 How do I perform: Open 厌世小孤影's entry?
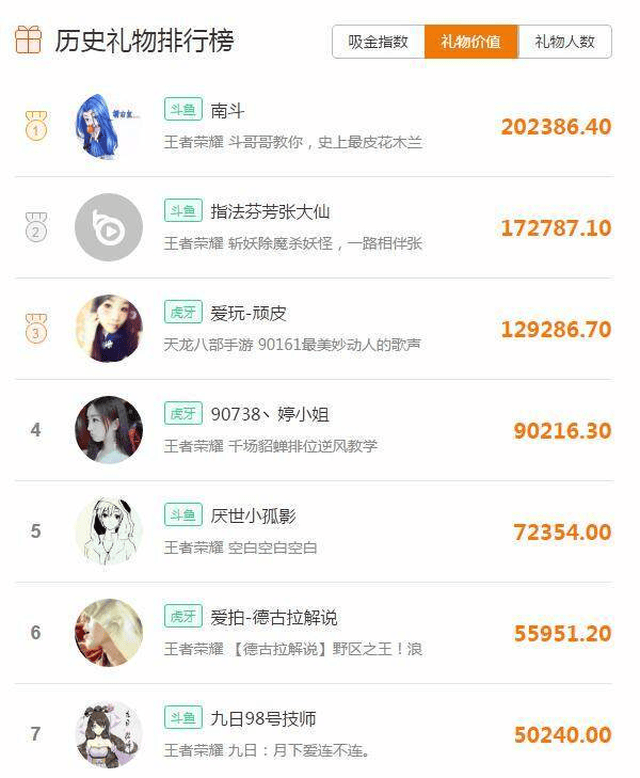click(x=253, y=516)
